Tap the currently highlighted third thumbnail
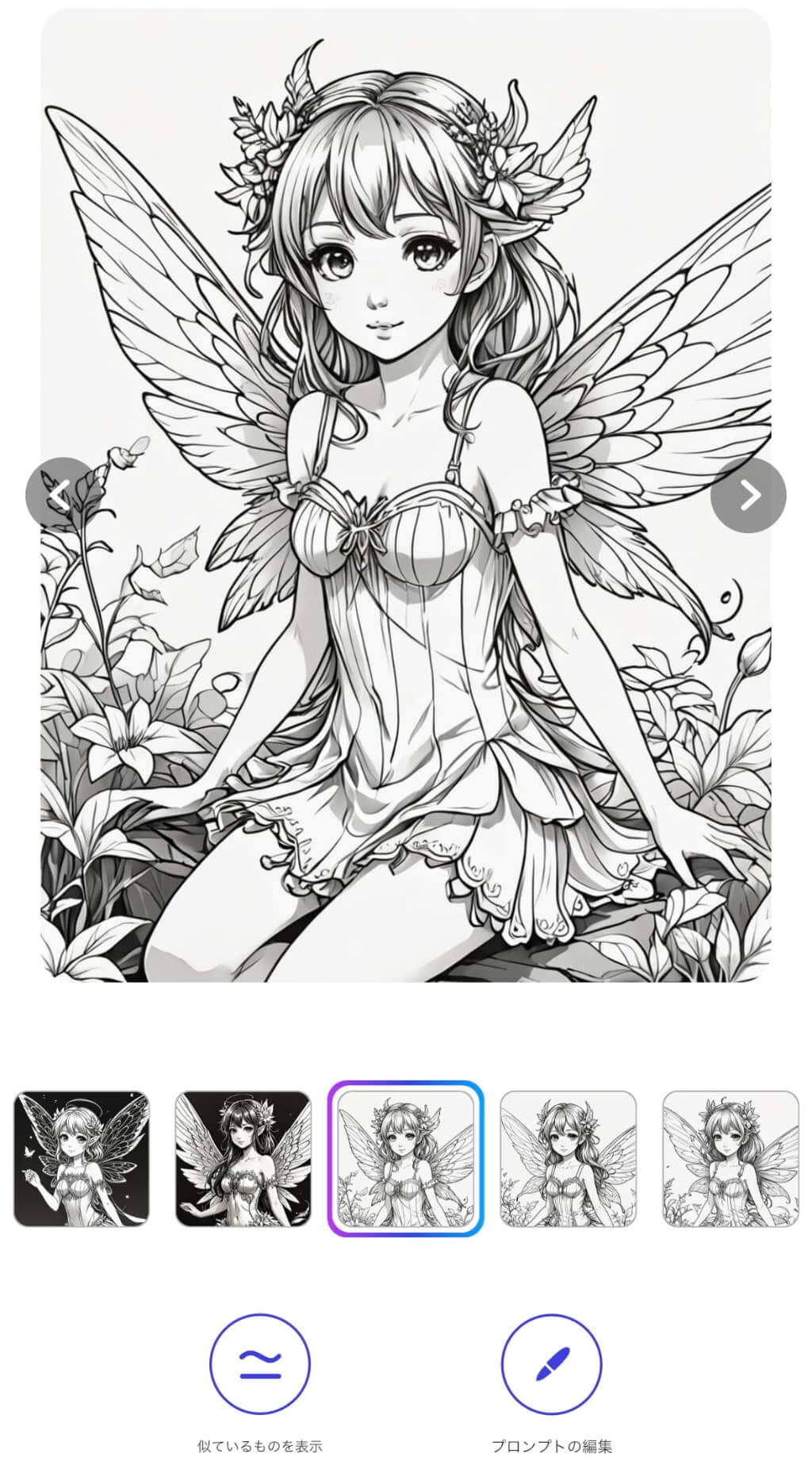The height and width of the screenshot is (1473, 812). (405, 1158)
